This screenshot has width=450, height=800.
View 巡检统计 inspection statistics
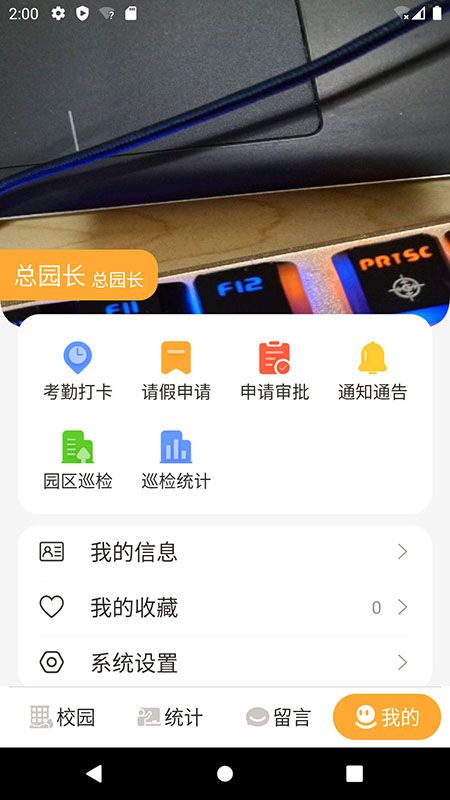[176, 460]
